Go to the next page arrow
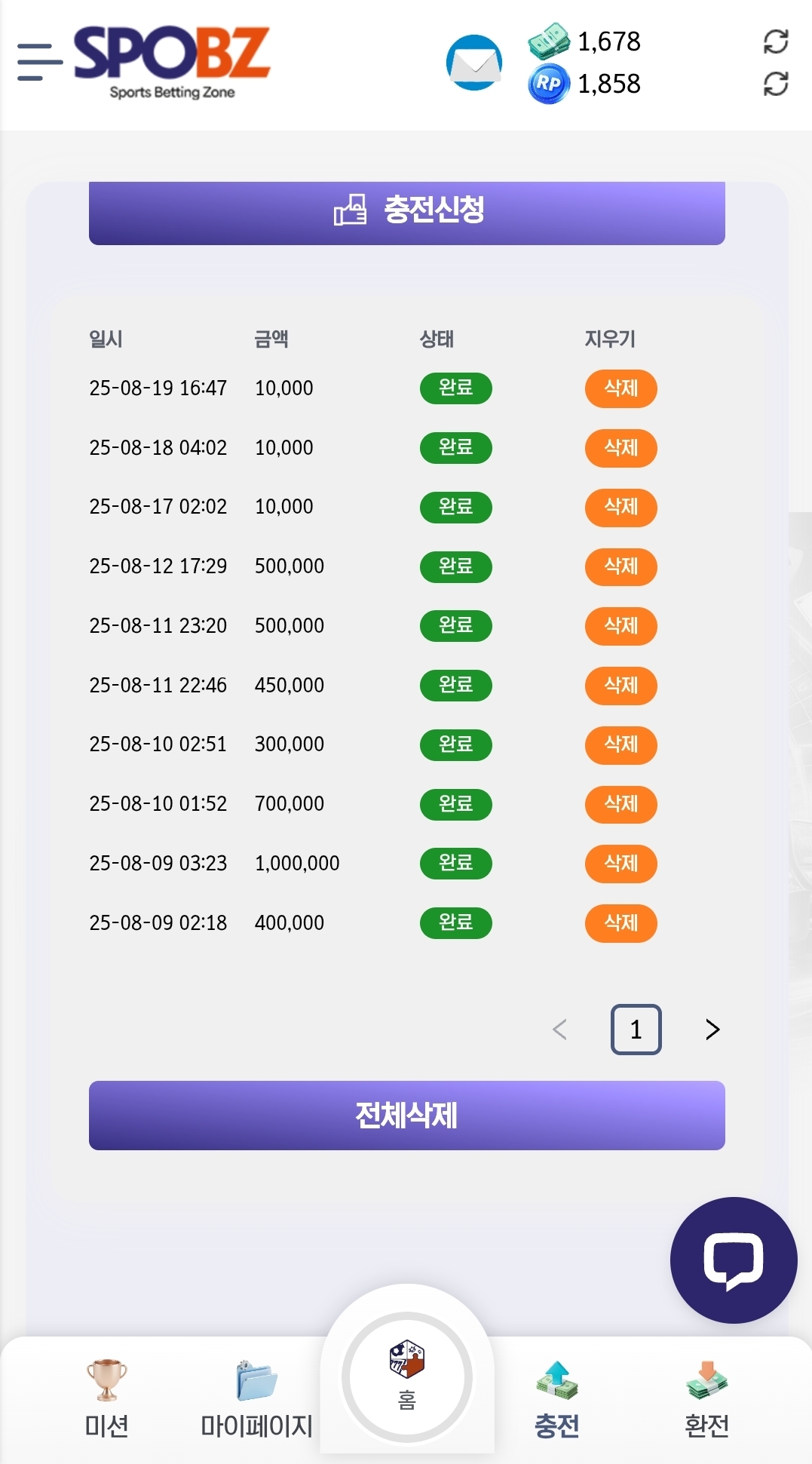The width and height of the screenshot is (812, 1464). tap(712, 1030)
